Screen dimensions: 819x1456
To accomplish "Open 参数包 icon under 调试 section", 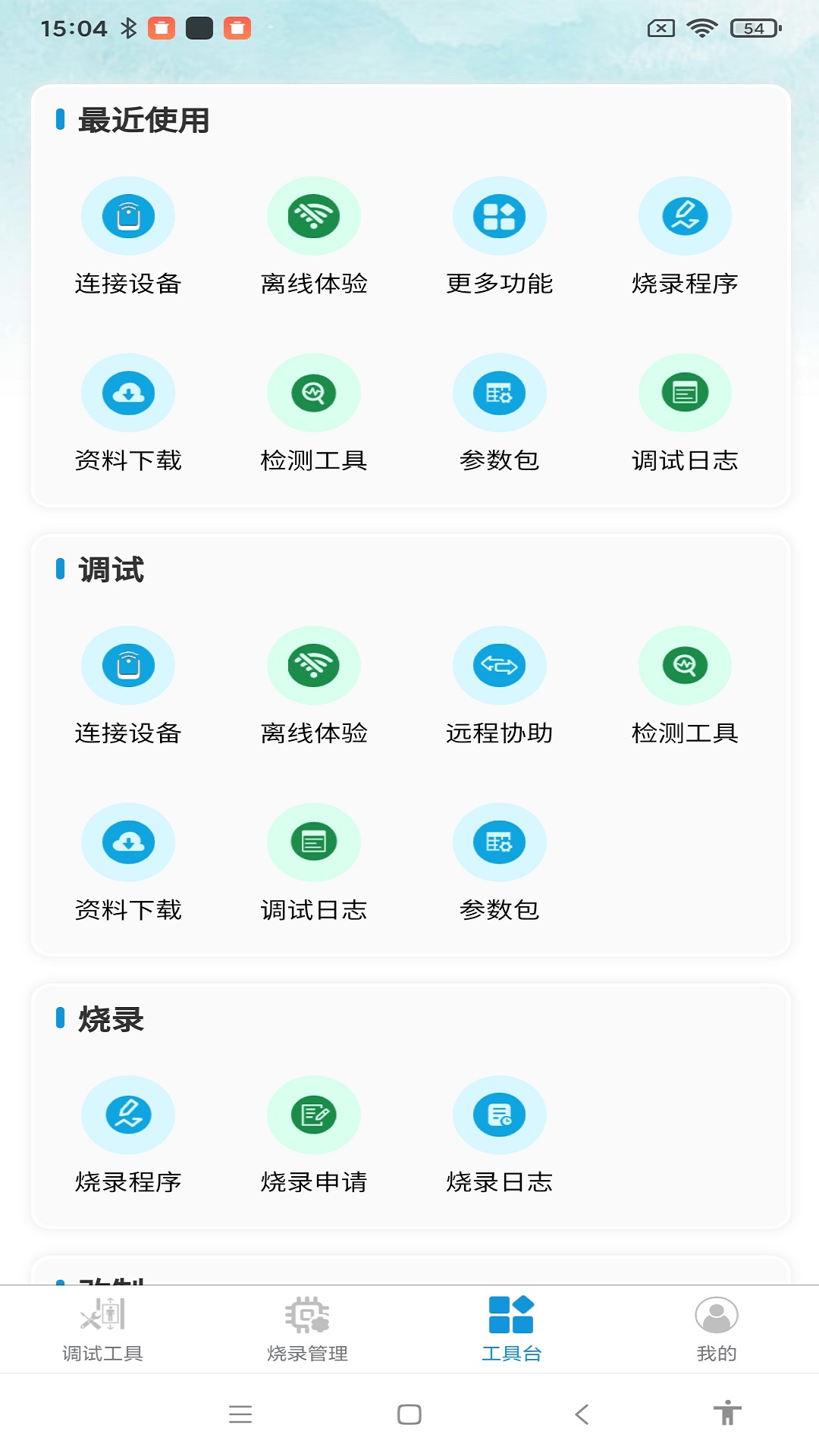I will 499,842.
